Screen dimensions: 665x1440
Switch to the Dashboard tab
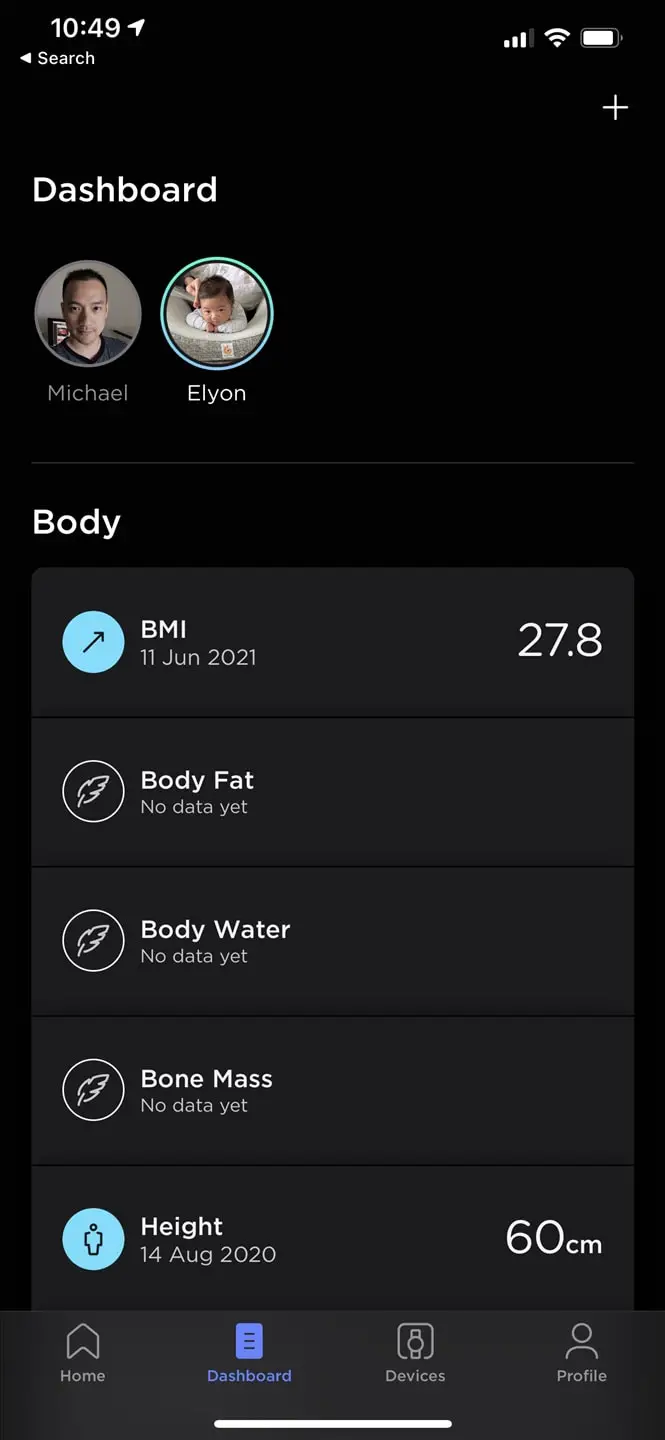249,1353
